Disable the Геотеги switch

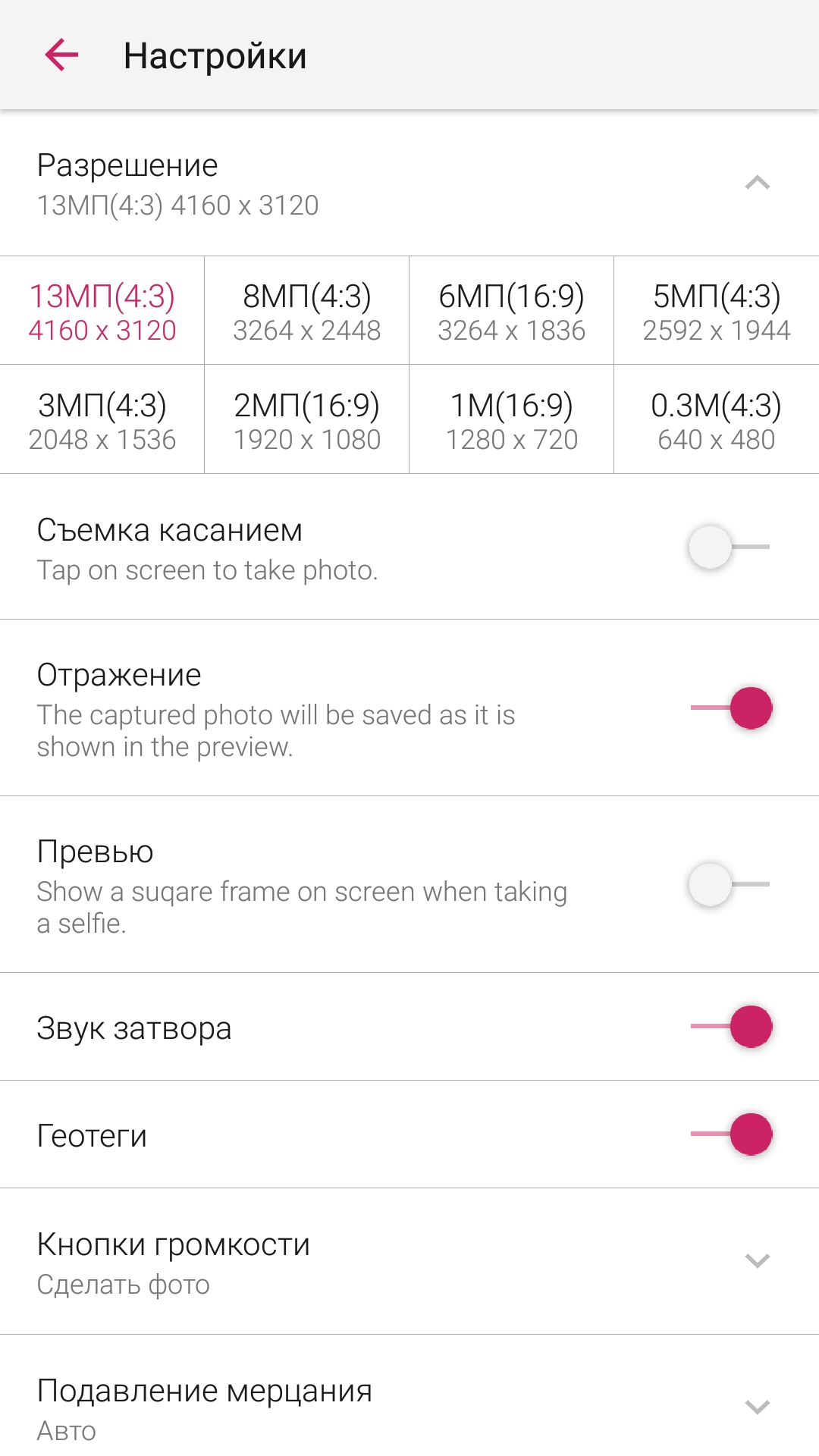point(731,1134)
